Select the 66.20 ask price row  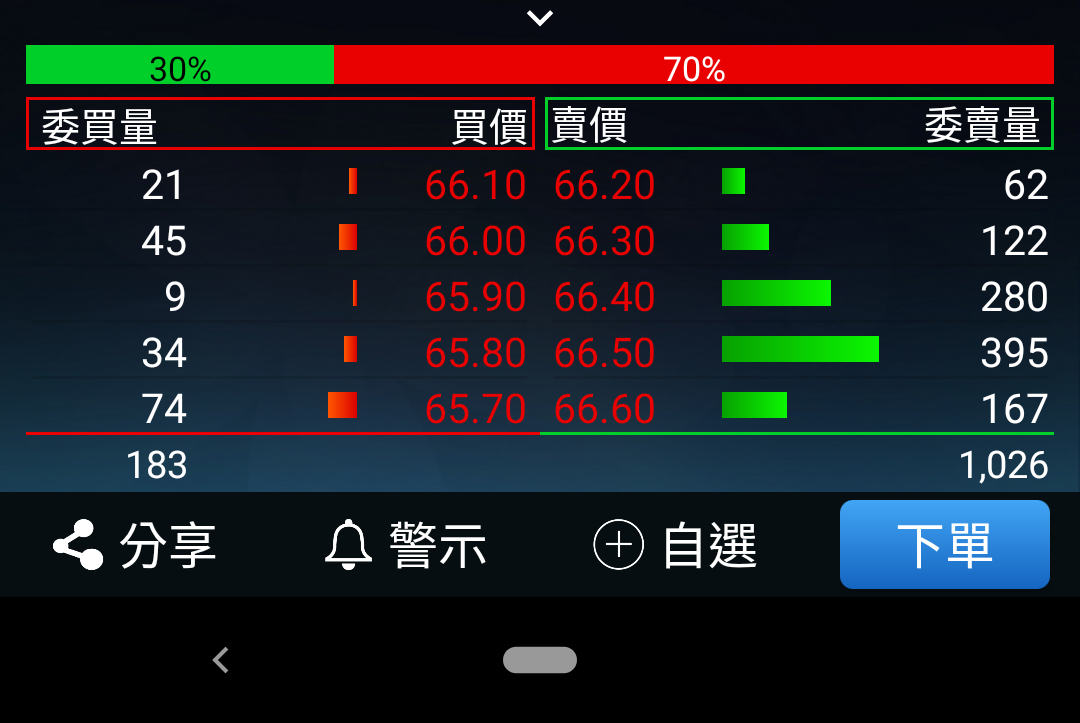tap(605, 185)
